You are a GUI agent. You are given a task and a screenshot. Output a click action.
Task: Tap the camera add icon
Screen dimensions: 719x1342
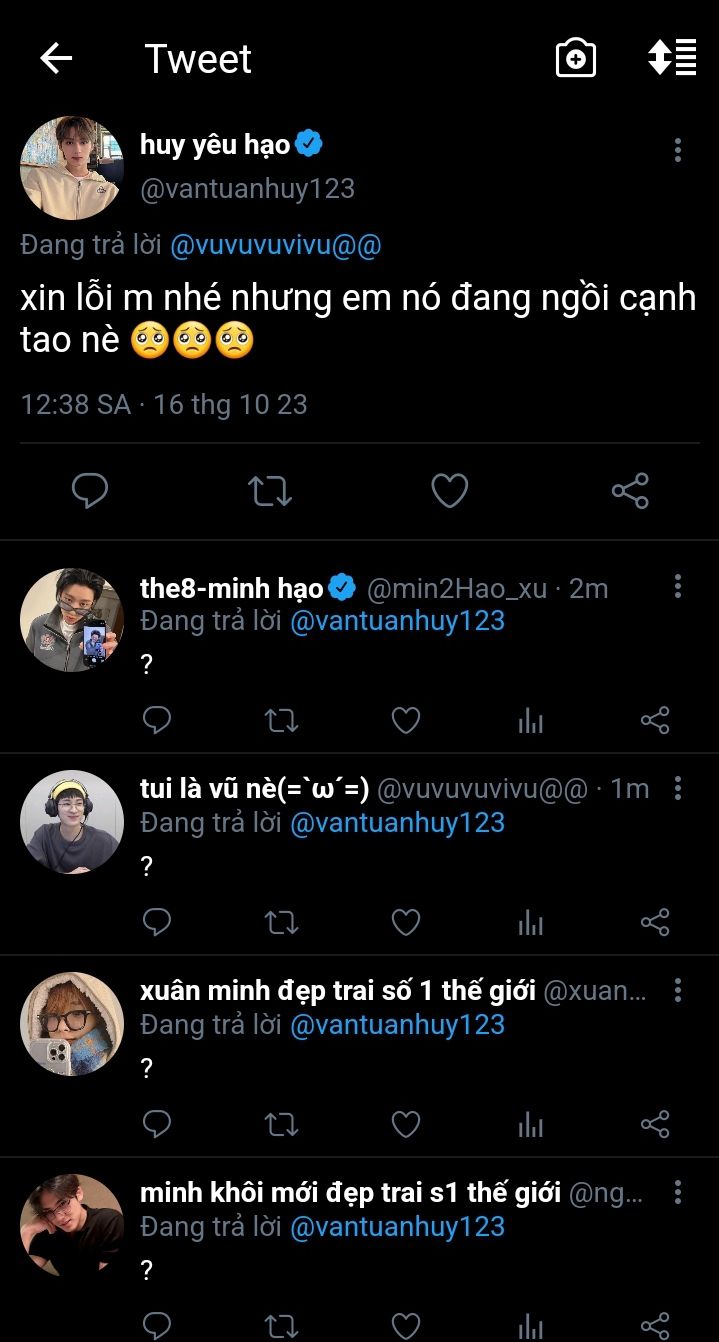click(x=576, y=59)
